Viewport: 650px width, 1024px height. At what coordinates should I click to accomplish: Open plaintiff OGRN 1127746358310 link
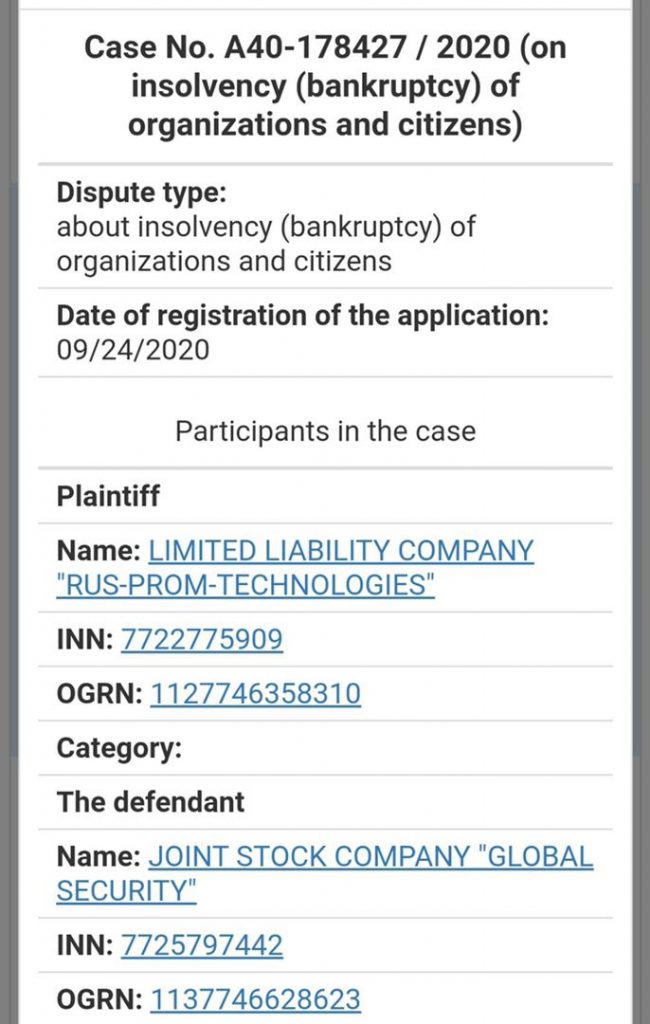point(255,694)
